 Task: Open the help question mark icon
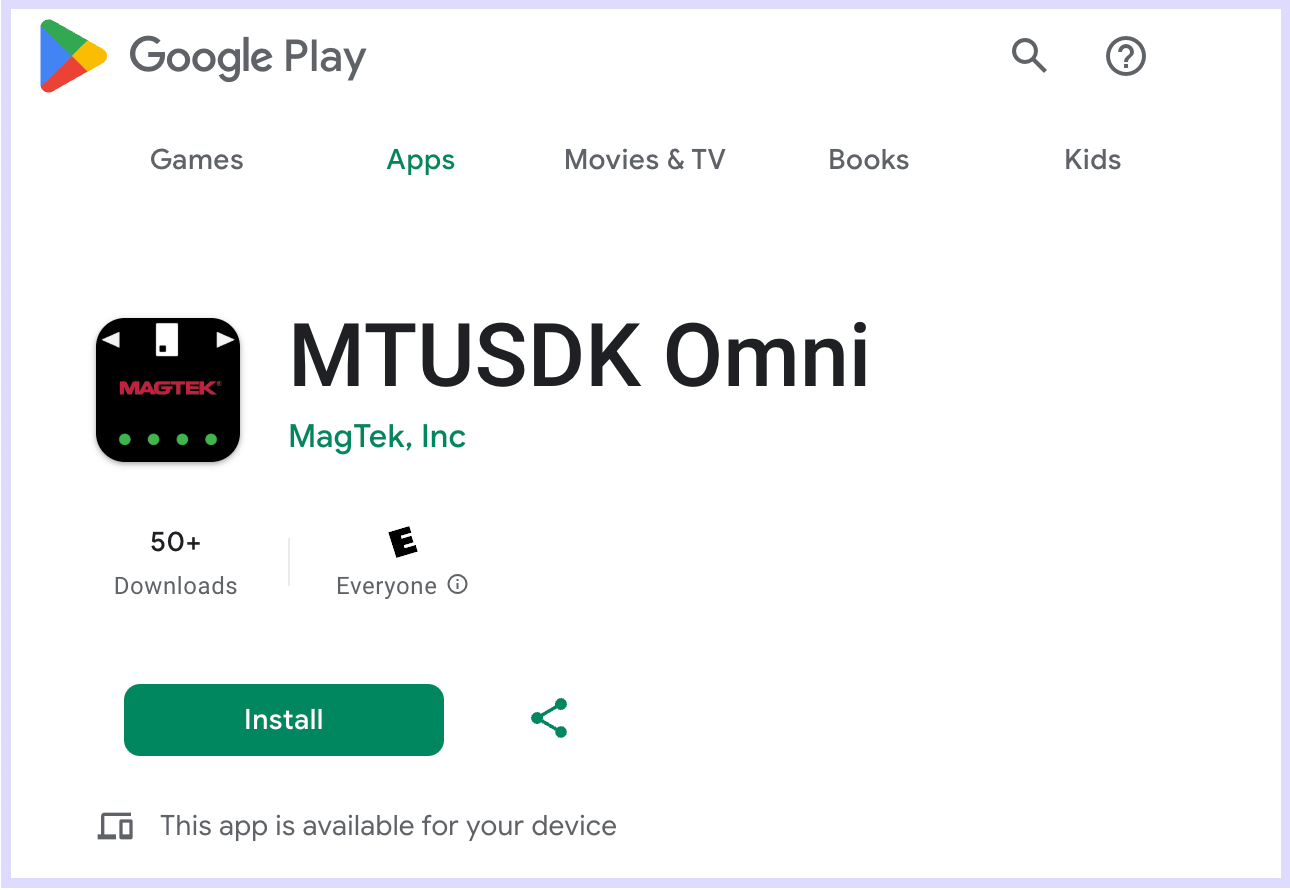click(x=1125, y=56)
